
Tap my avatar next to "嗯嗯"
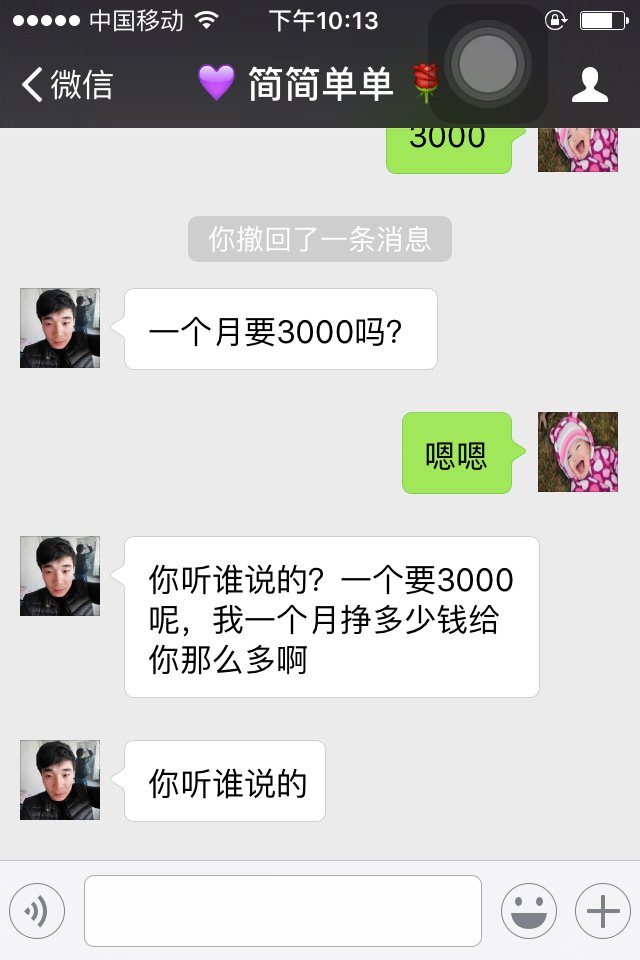pos(578,452)
